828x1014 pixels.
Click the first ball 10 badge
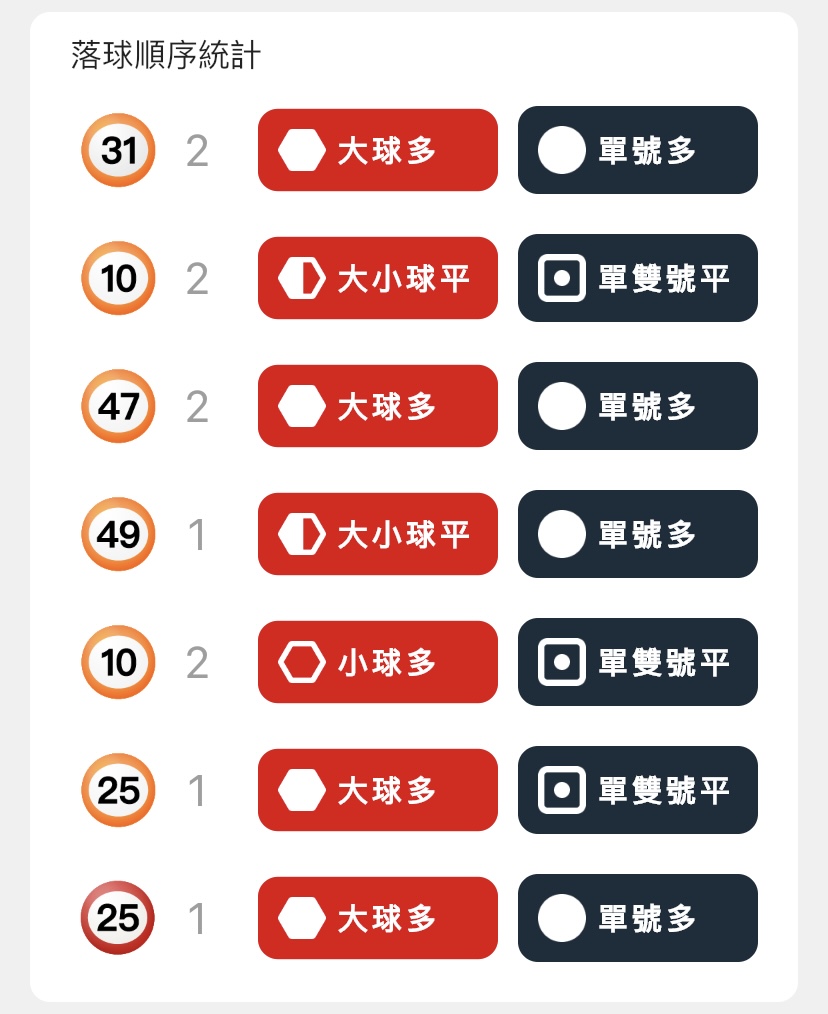(x=117, y=278)
